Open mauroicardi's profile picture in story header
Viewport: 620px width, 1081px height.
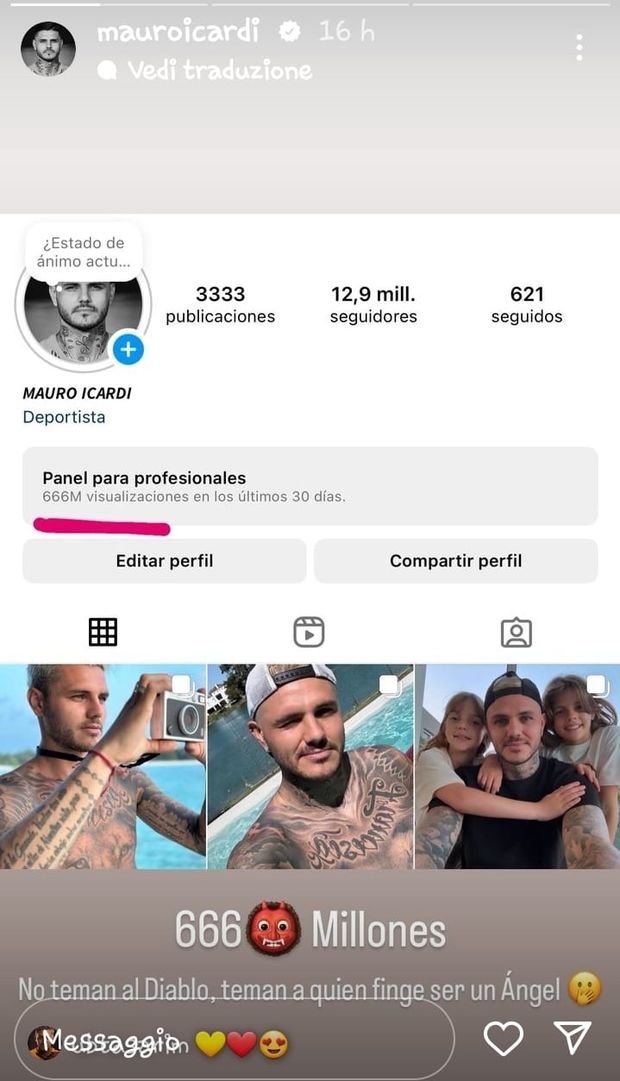click(x=48, y=49)
